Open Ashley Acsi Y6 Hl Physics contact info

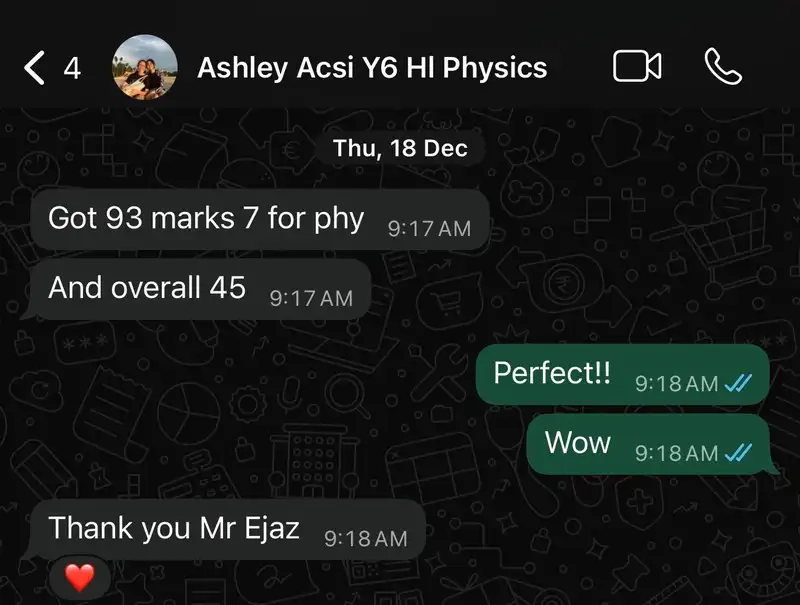tap(372, 68)
